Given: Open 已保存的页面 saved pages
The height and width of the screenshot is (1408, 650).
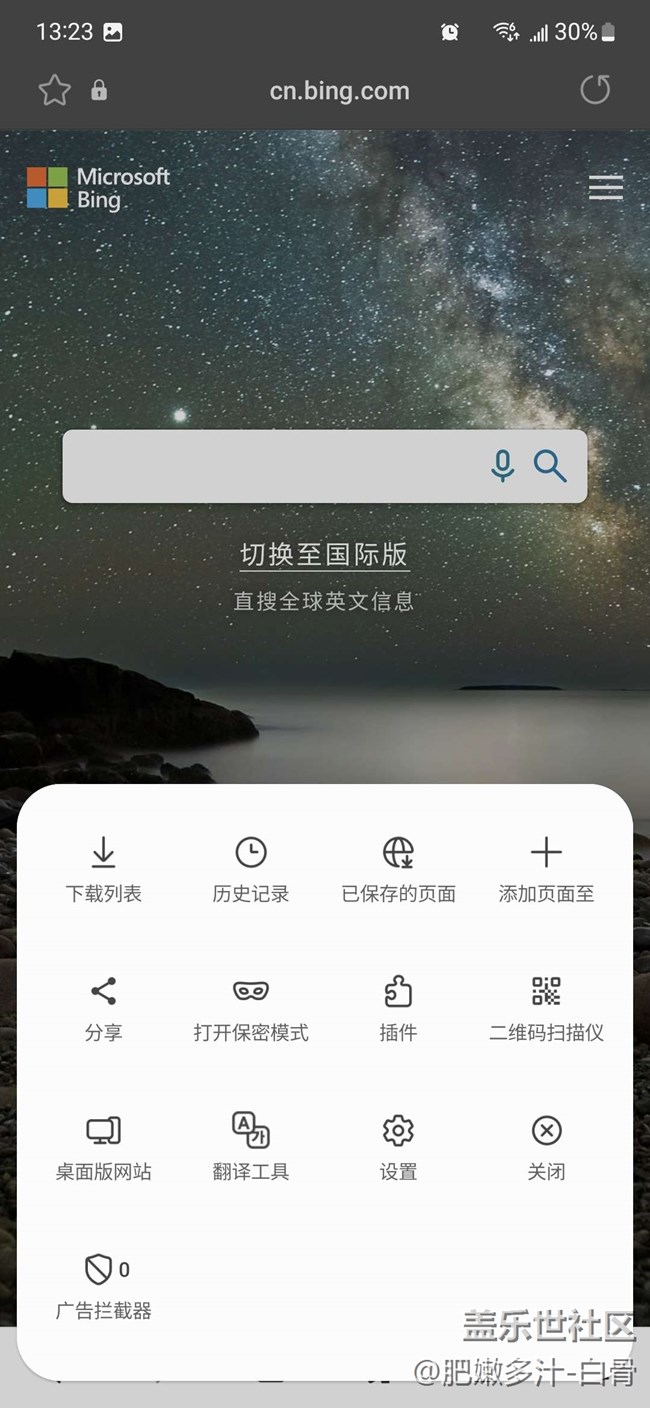Looking at the screenshot, I should point(398,868).
